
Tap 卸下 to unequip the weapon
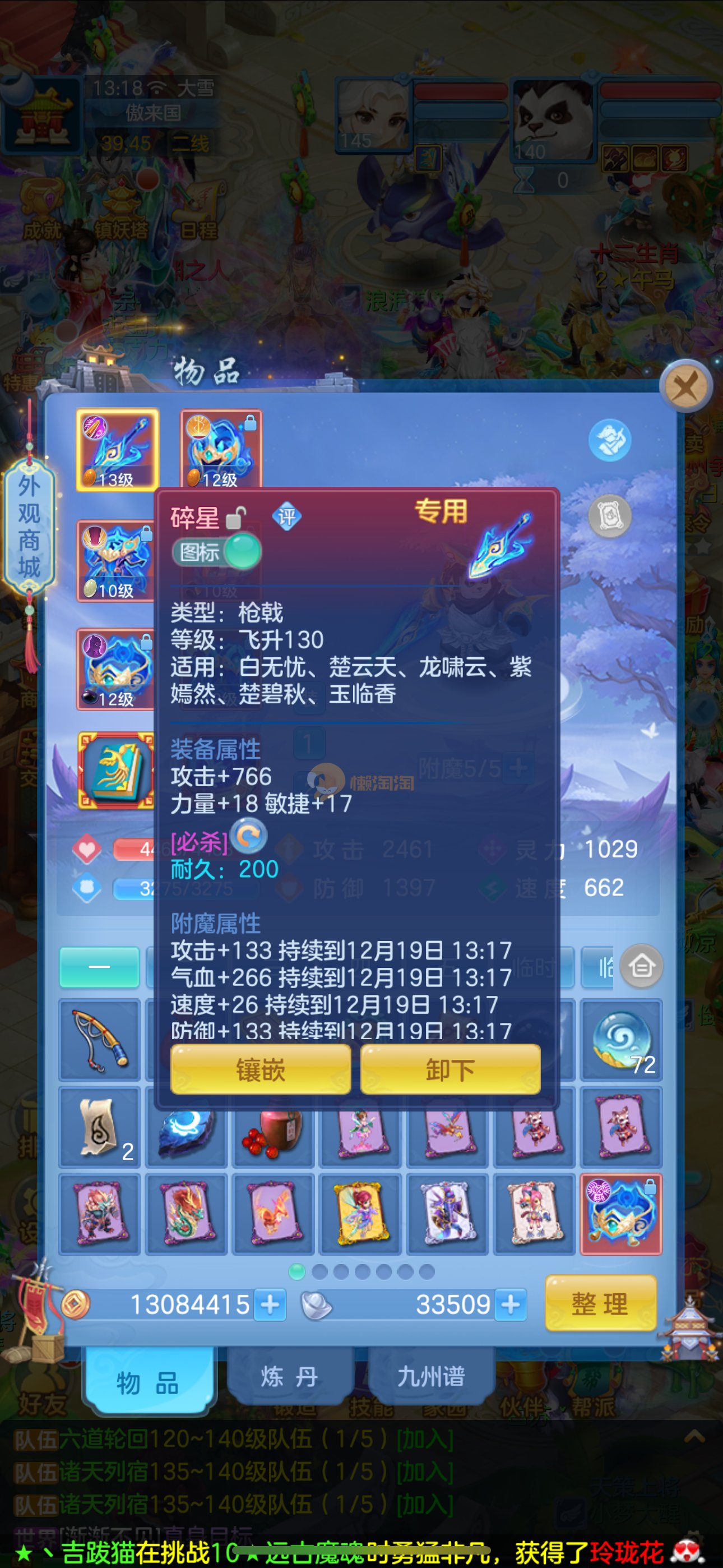click(x=449, y=1069)
